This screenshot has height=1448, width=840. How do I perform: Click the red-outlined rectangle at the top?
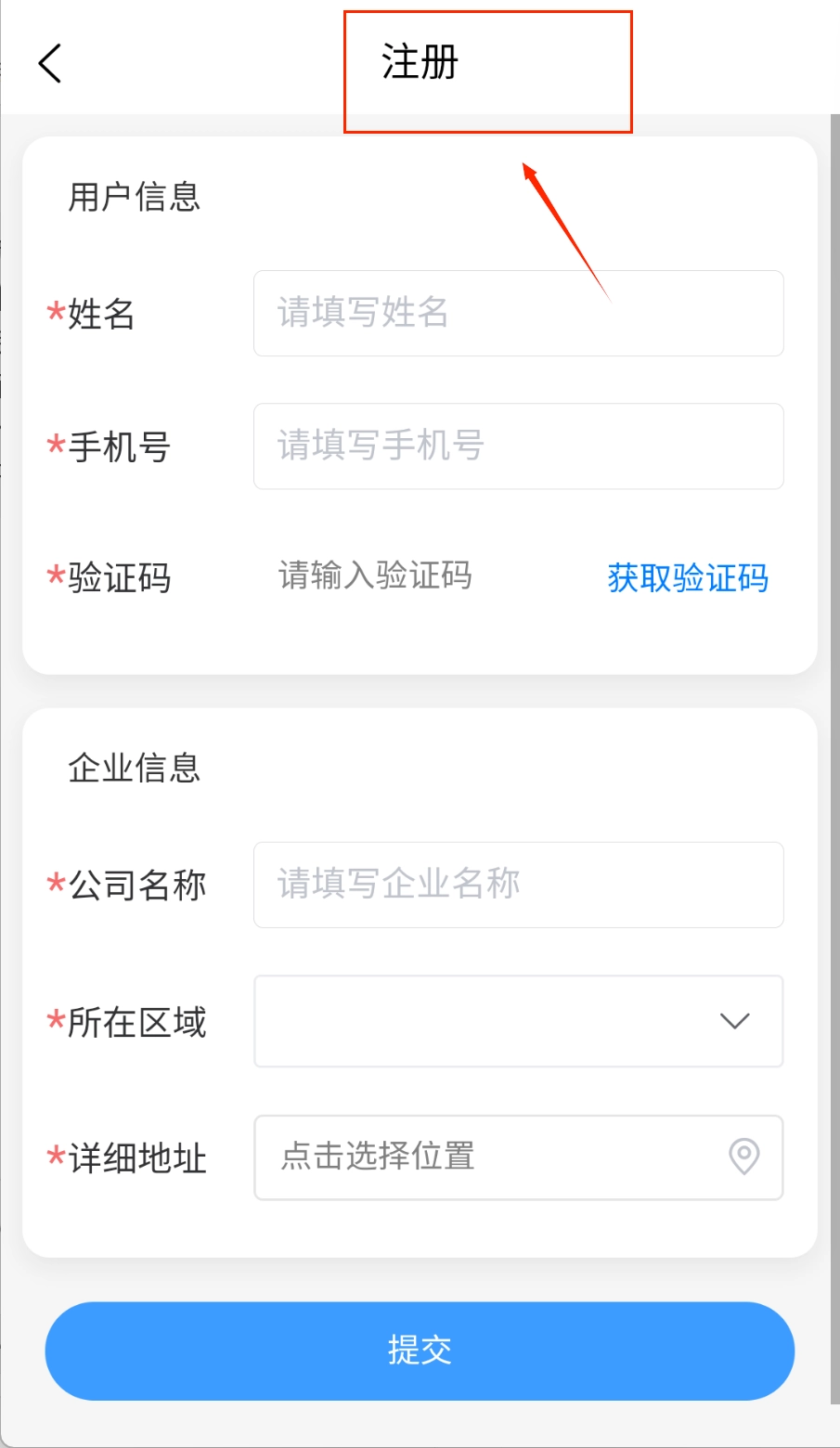coord(487,70)
